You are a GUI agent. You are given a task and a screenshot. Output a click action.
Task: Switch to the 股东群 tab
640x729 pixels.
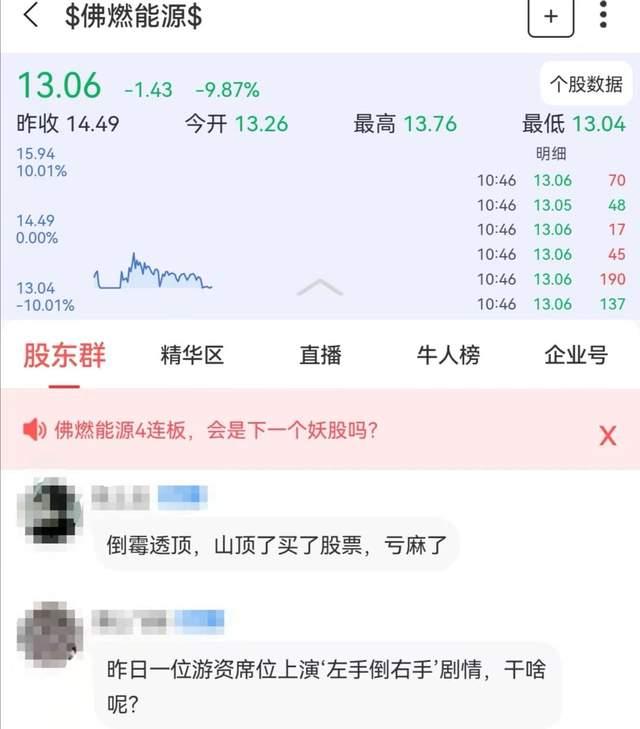point(65,355)
